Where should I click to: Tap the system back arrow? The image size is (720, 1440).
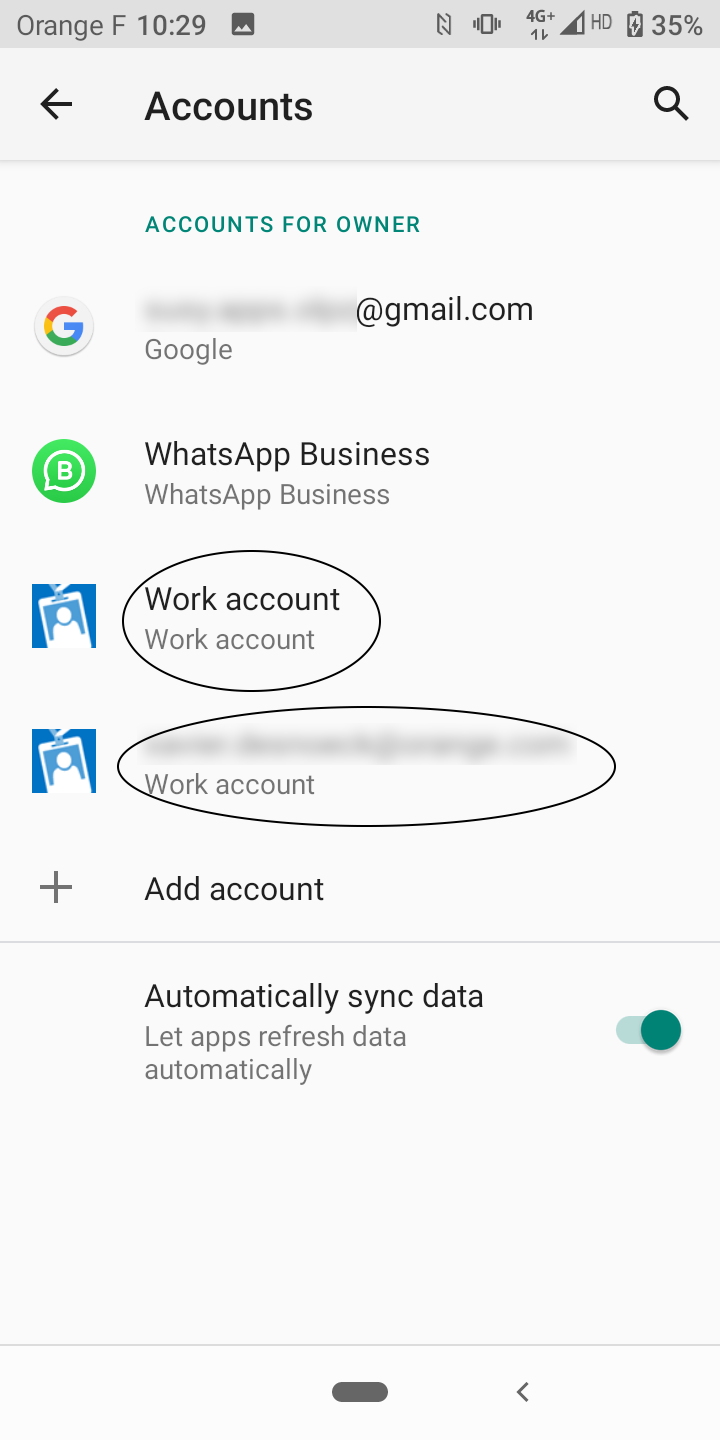(522, 1392)
